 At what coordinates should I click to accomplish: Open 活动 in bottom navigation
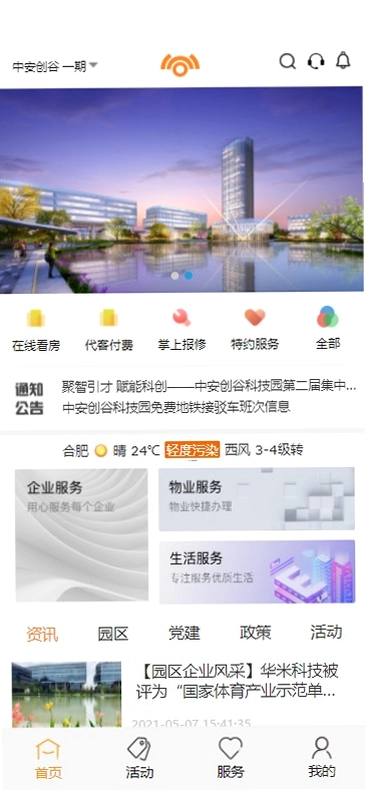point(139,758)
